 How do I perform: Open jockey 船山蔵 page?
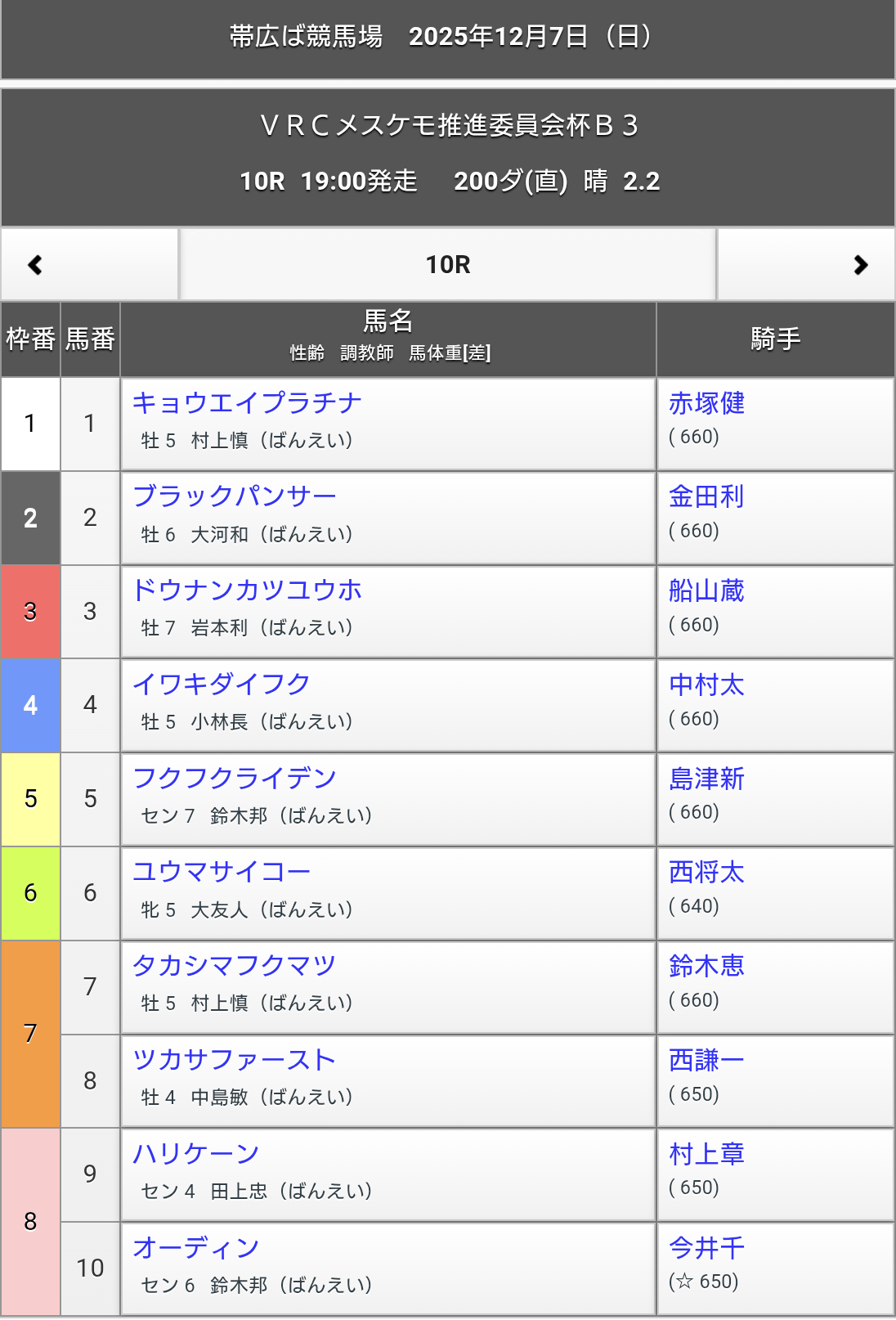coord(706,590)
